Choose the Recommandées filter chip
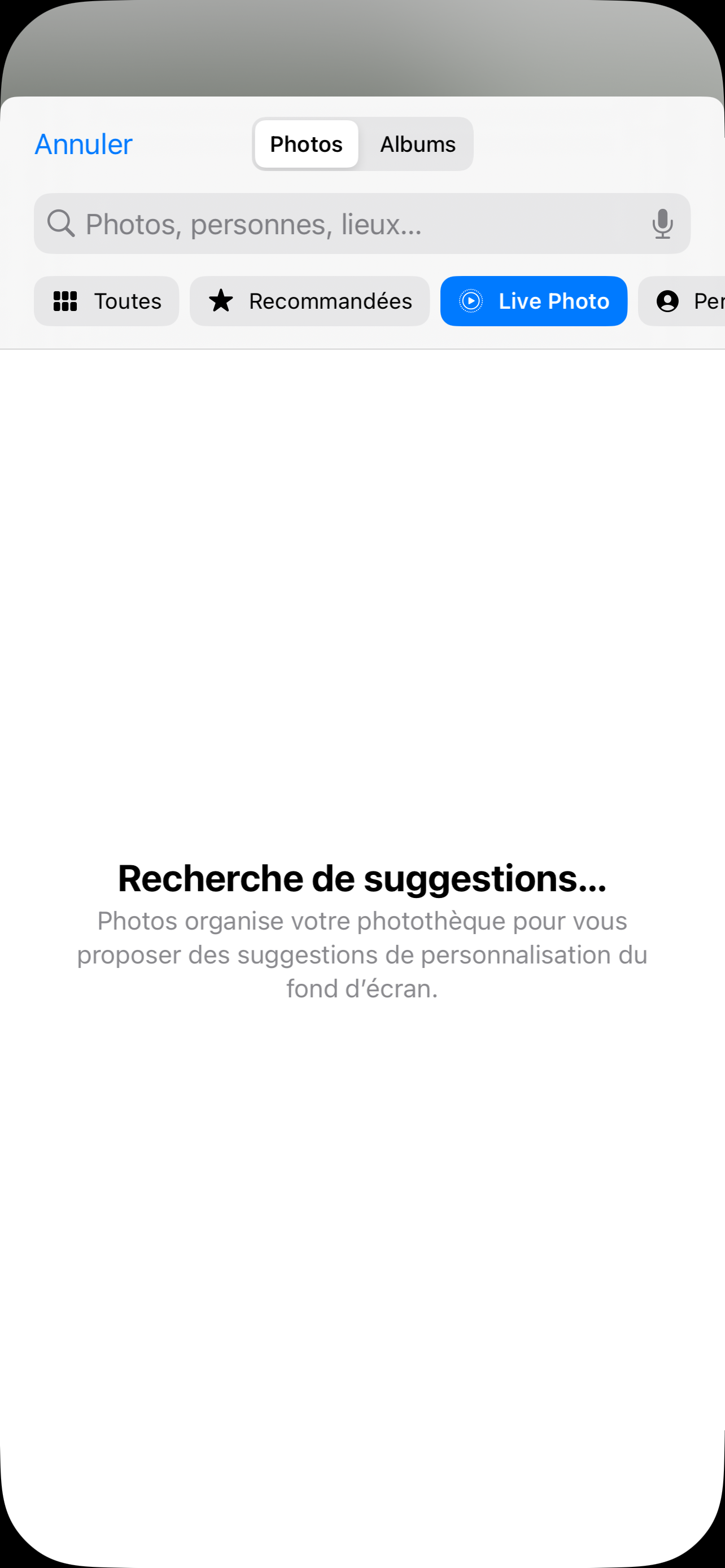Image resolution: width=725 pixels, height=1568 pixels. tap(309, 301)
